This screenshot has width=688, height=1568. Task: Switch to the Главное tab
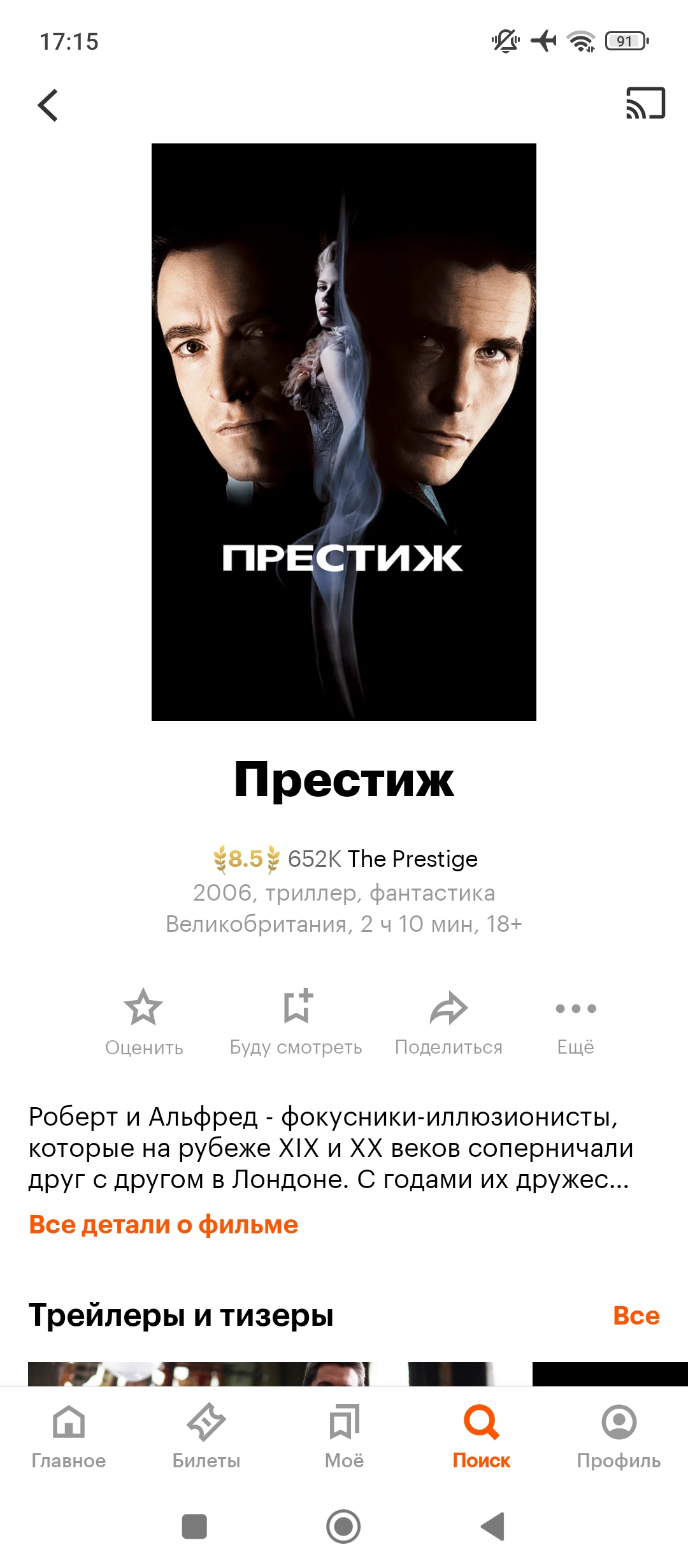click(x=69, y=1435)
